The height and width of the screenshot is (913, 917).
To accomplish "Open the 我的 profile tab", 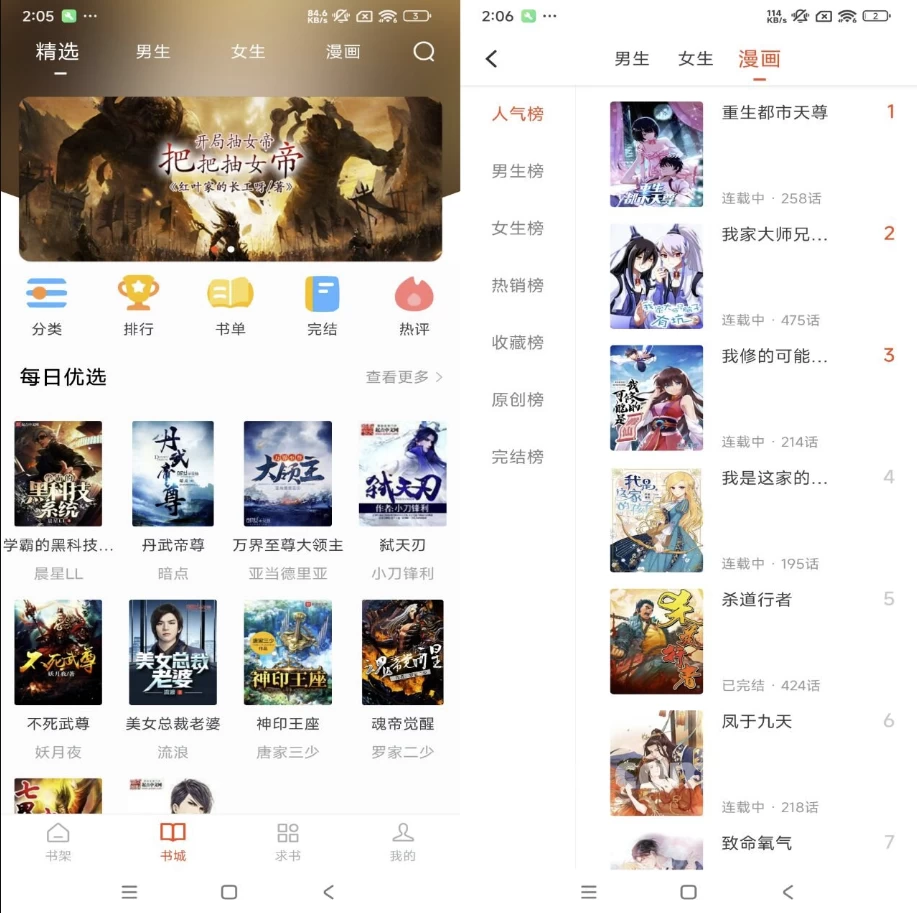I will [x=403, y=842].
